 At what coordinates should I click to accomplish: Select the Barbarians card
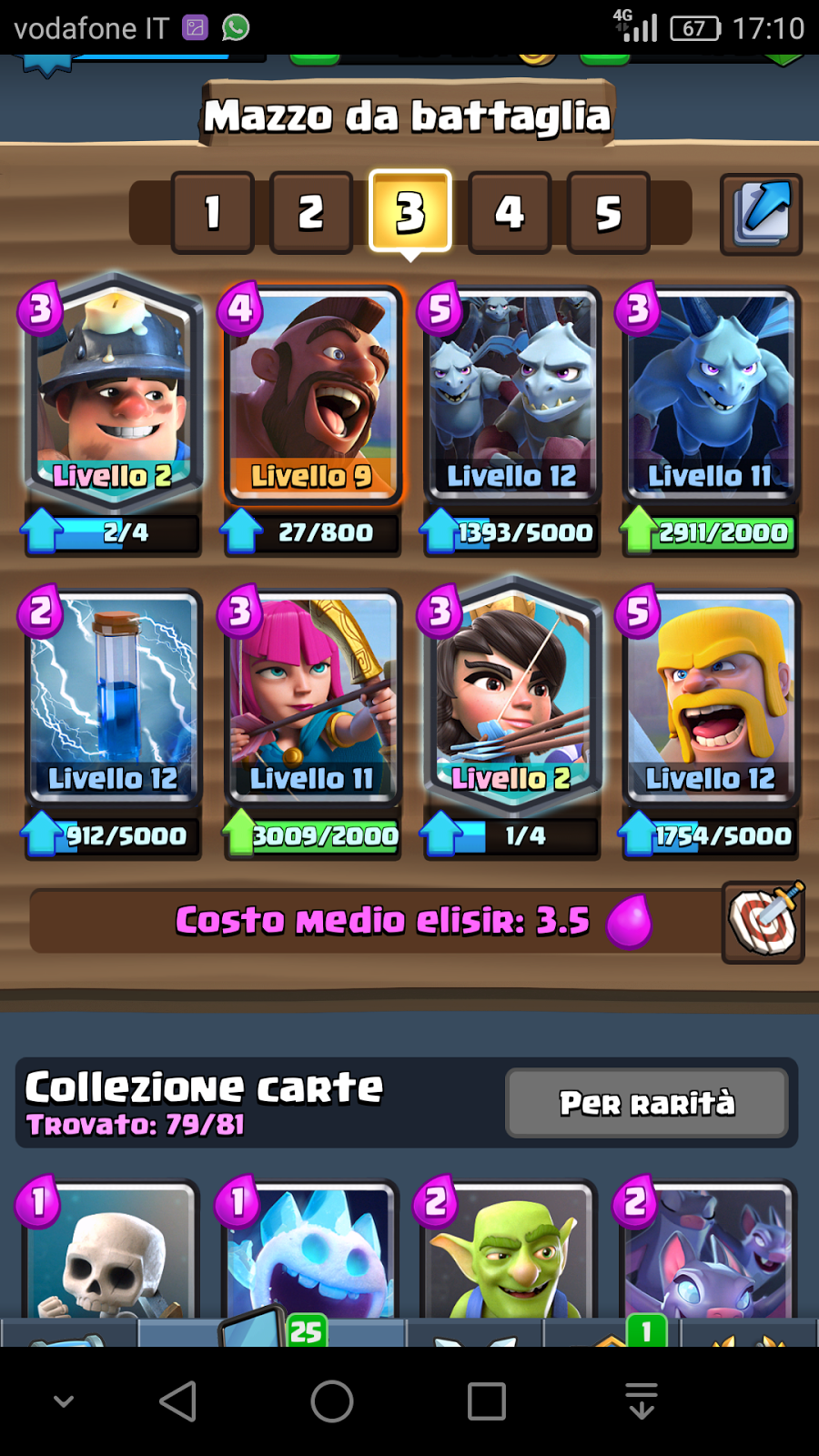coord(711,696)
